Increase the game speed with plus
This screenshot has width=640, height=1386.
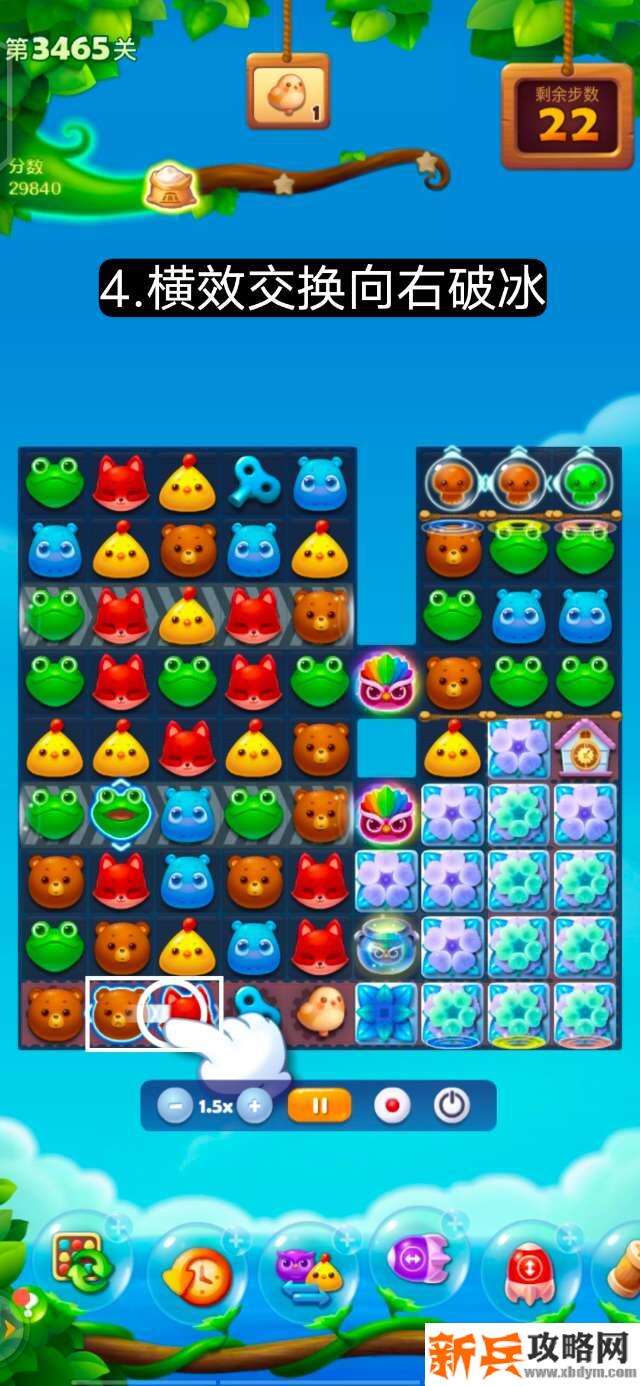point(254,1106)
